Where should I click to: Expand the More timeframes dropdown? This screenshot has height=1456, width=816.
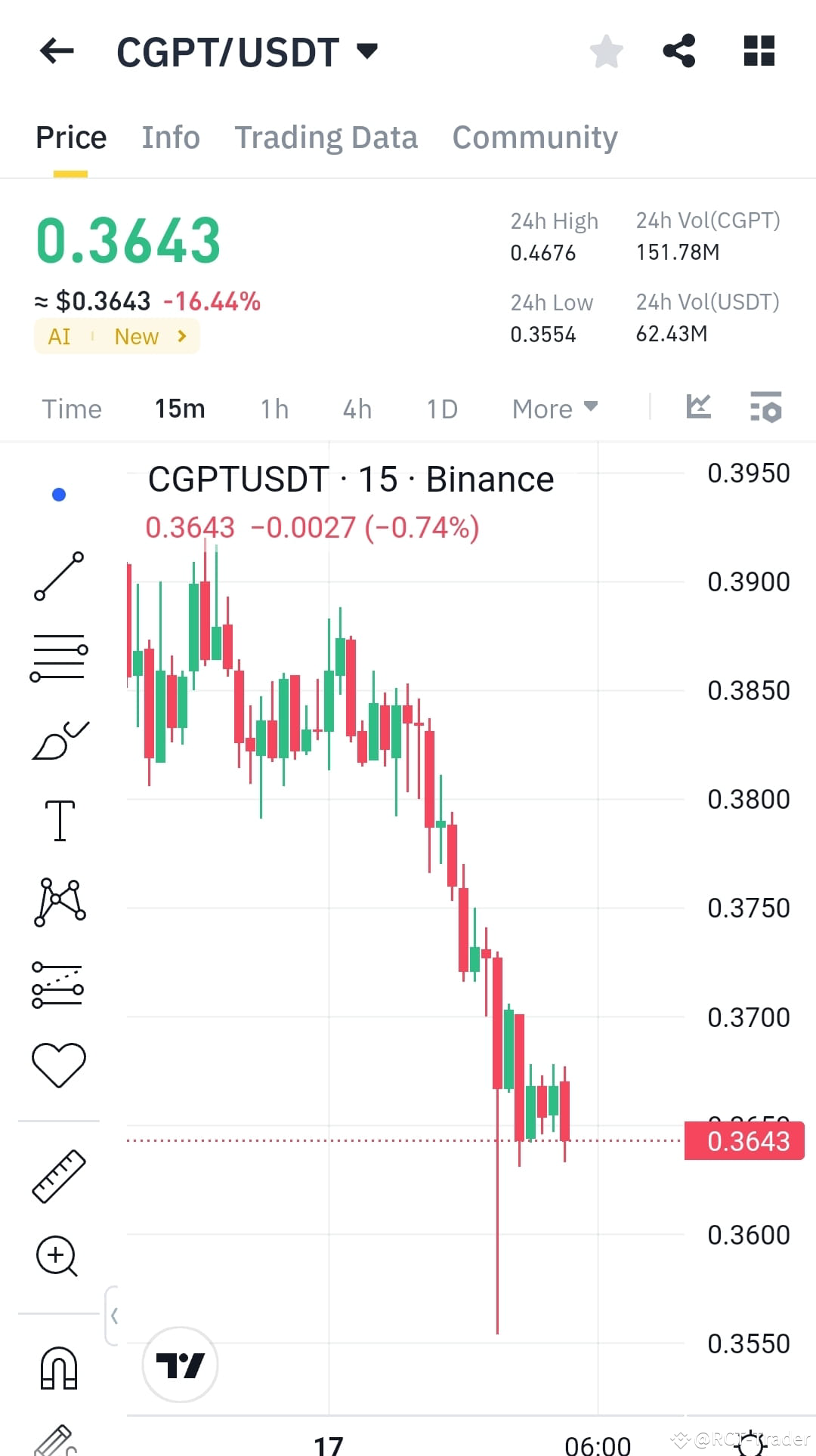point(554,408)
